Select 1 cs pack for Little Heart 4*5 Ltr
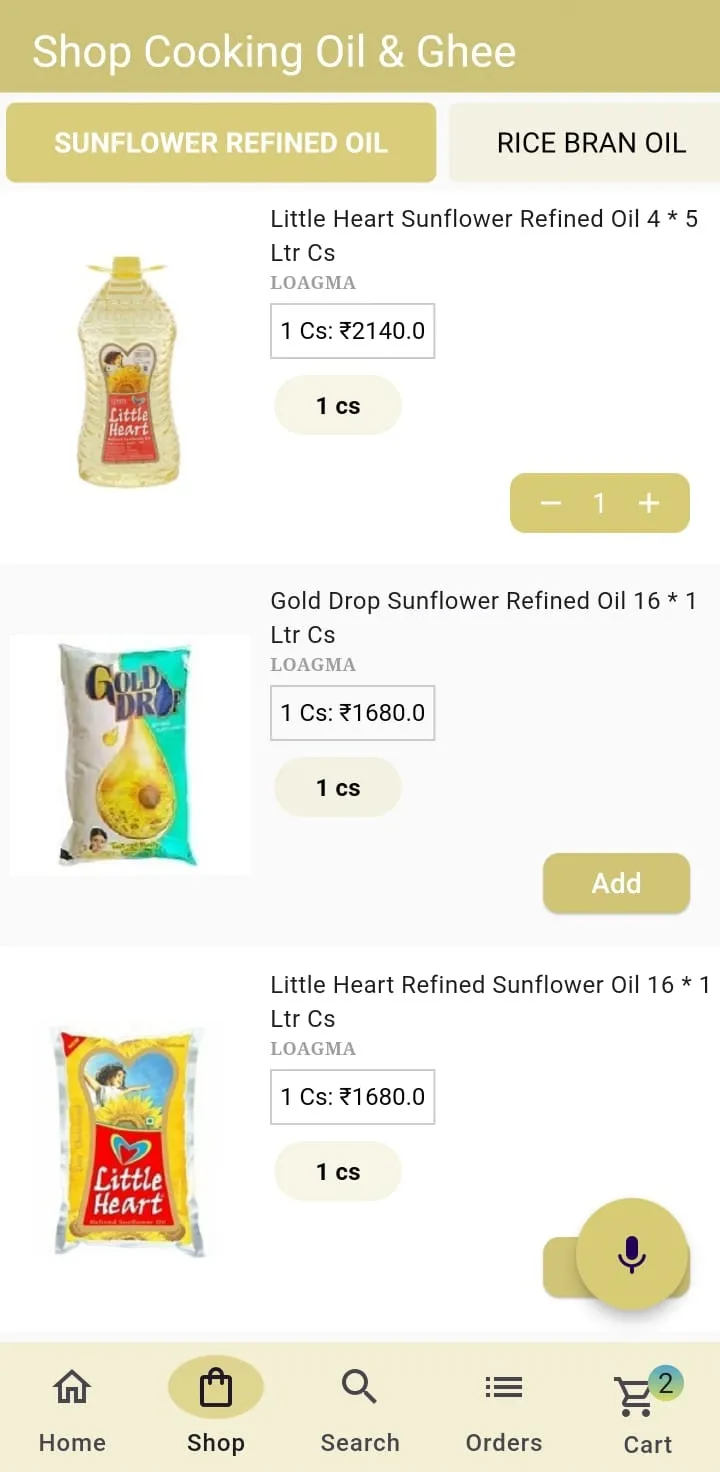The height and width of the screenshot is (1472, 720). (x=337, y=405)
